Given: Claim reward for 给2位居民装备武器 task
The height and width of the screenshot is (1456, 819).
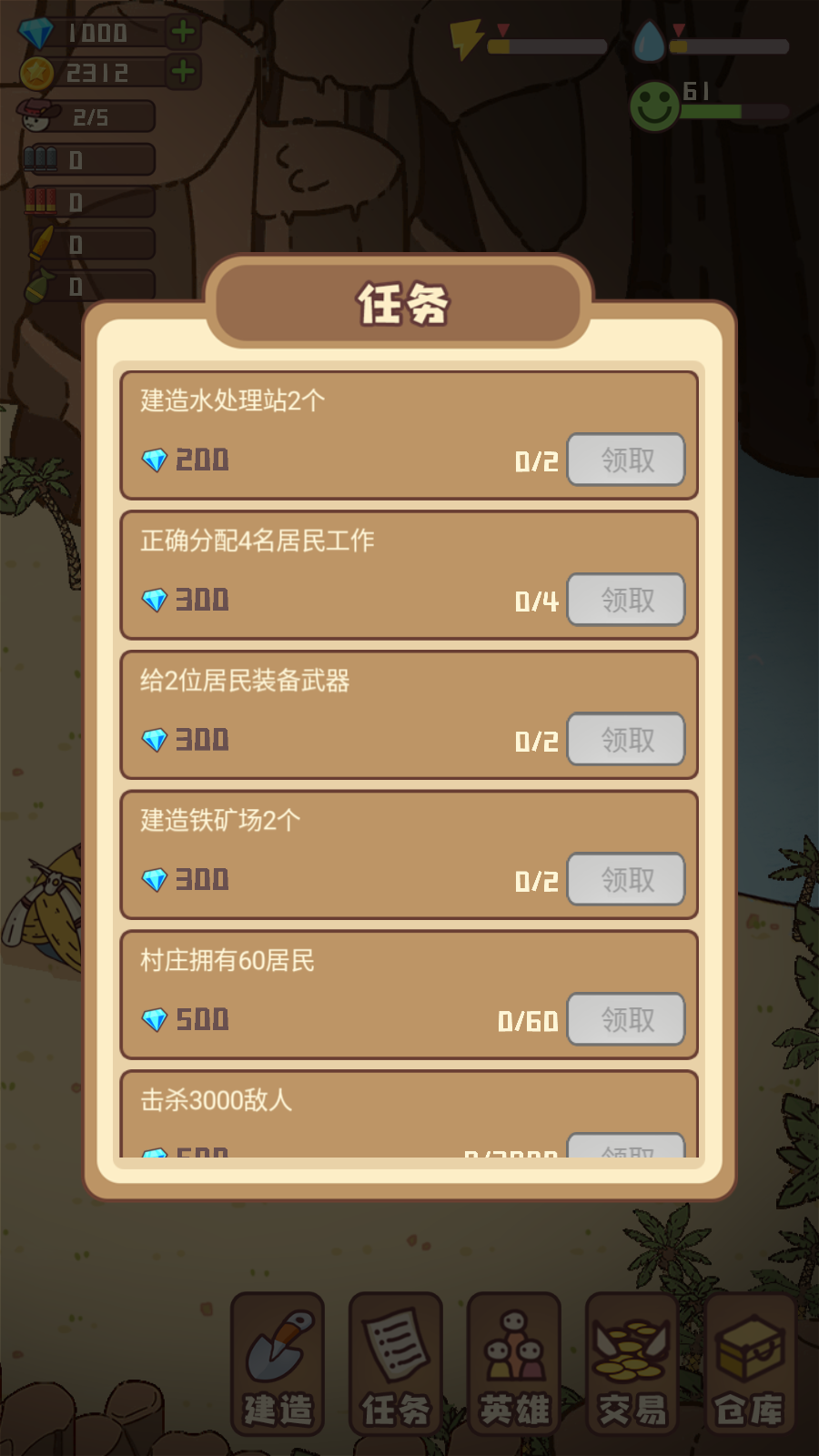Looking at the screenshot, I should point(626,740).
